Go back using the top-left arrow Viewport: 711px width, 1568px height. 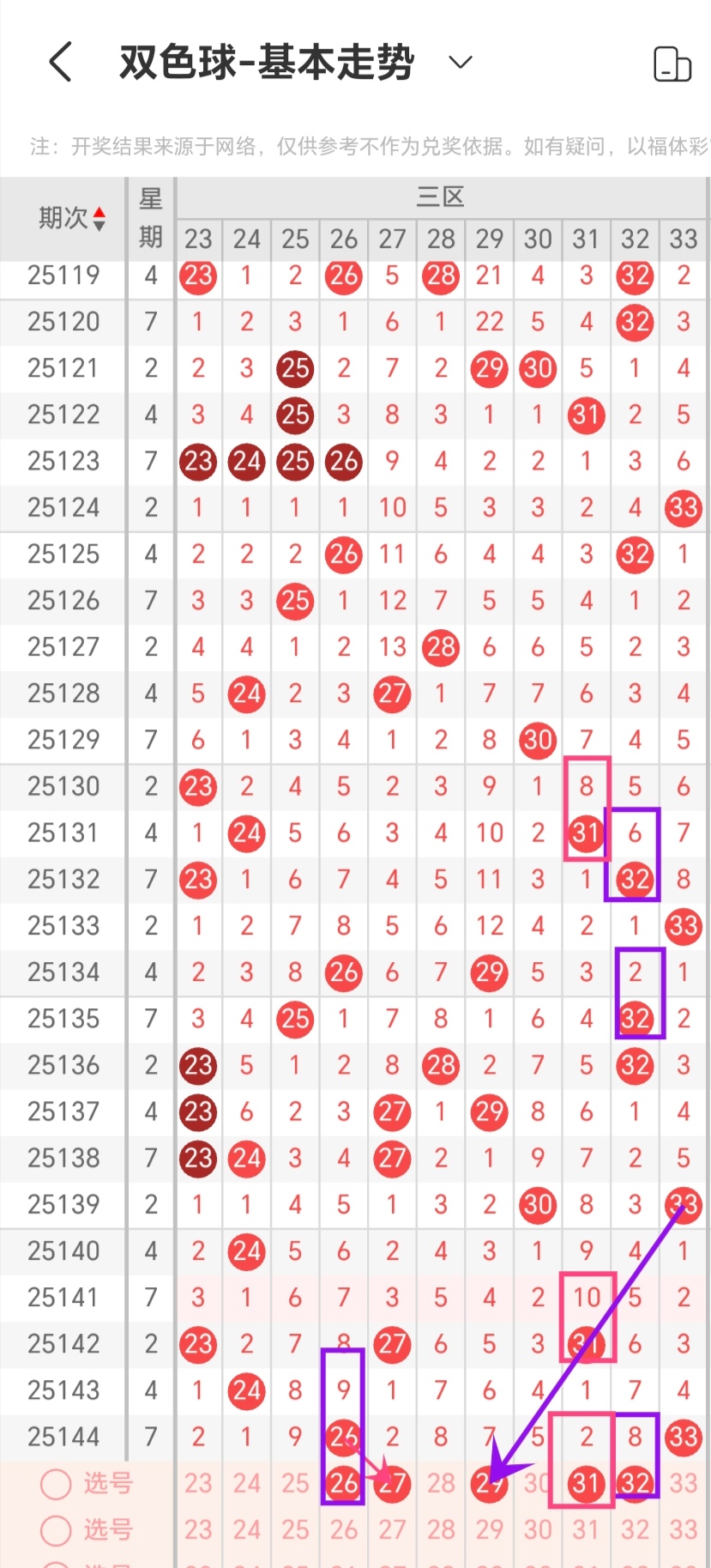[x=60, y=62]
